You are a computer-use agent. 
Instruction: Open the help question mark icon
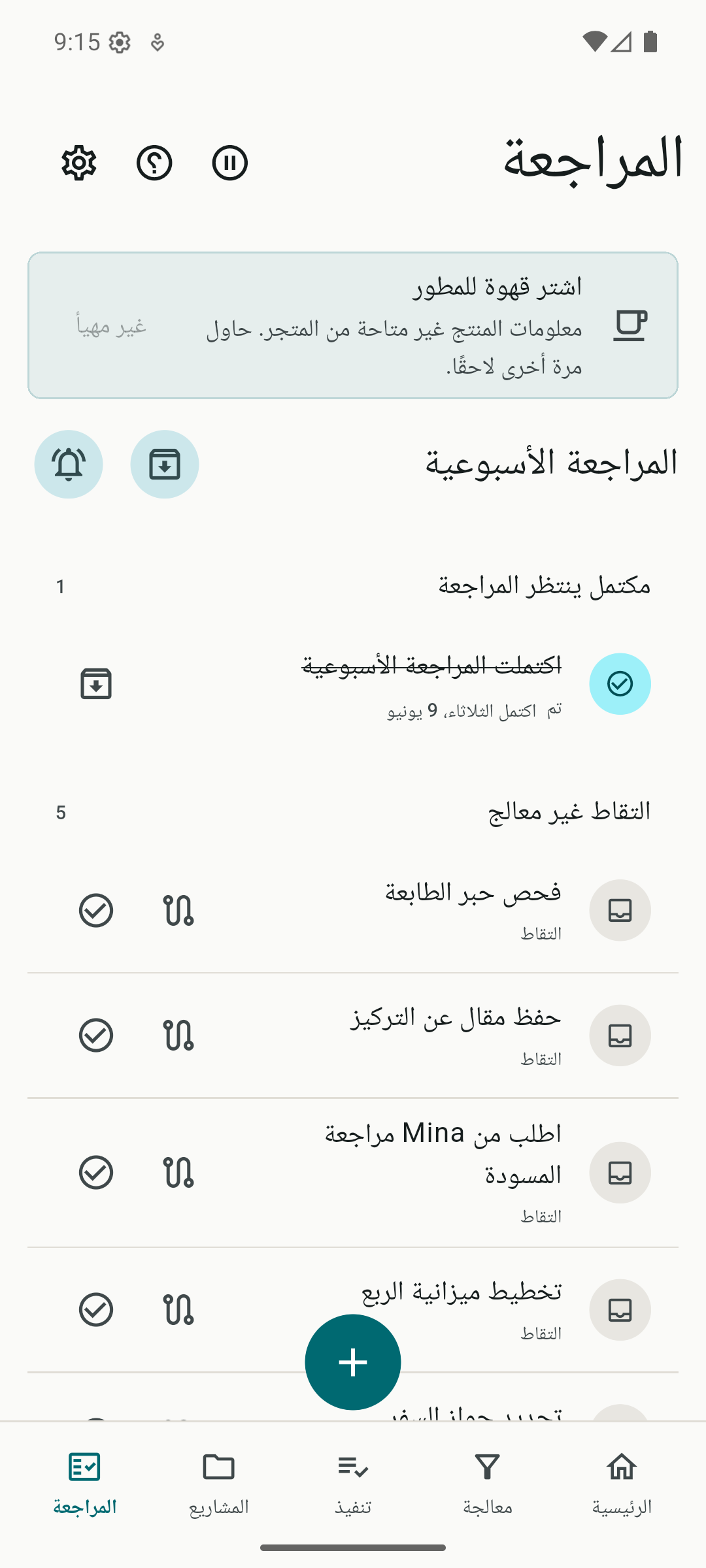click(154, 163)
